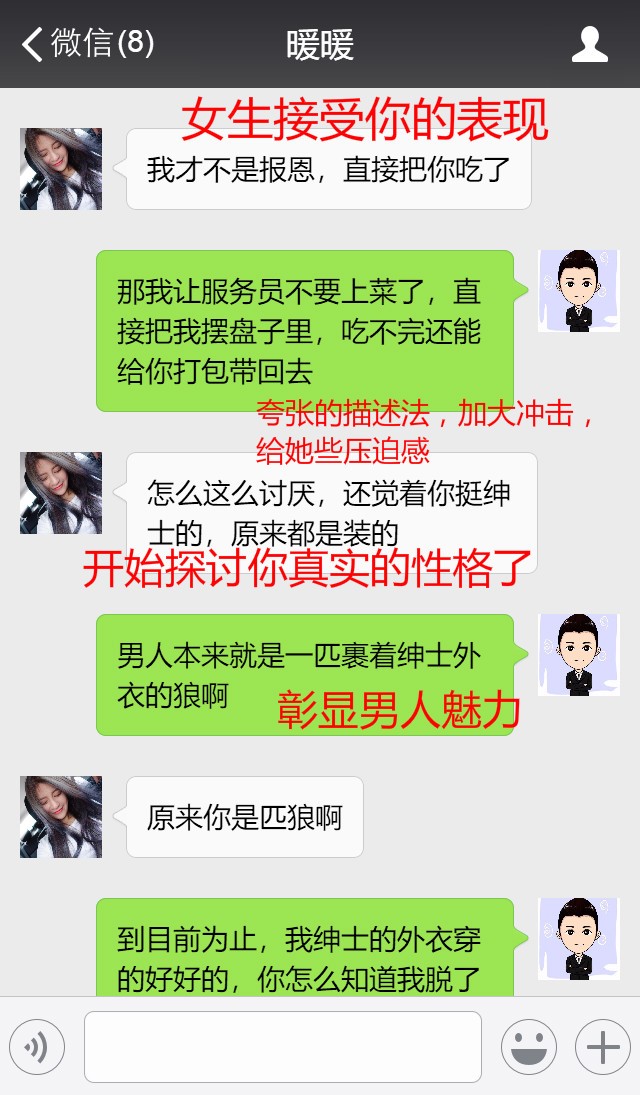Open the emoji sticker panel
The height and width of the screenshot is (1095, 640).
pos(528,1047)
